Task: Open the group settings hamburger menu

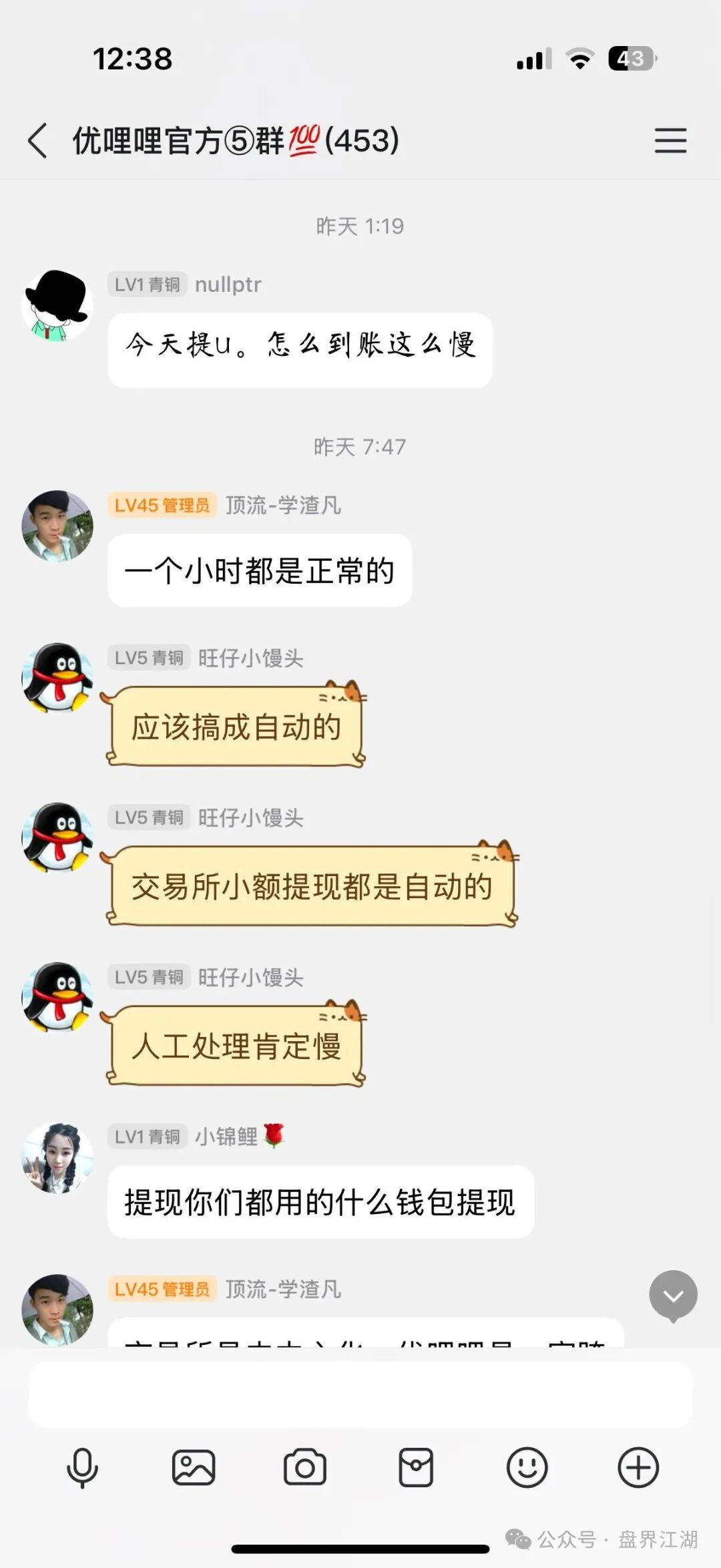Action: pyautogui.click(x=670, y=141)
